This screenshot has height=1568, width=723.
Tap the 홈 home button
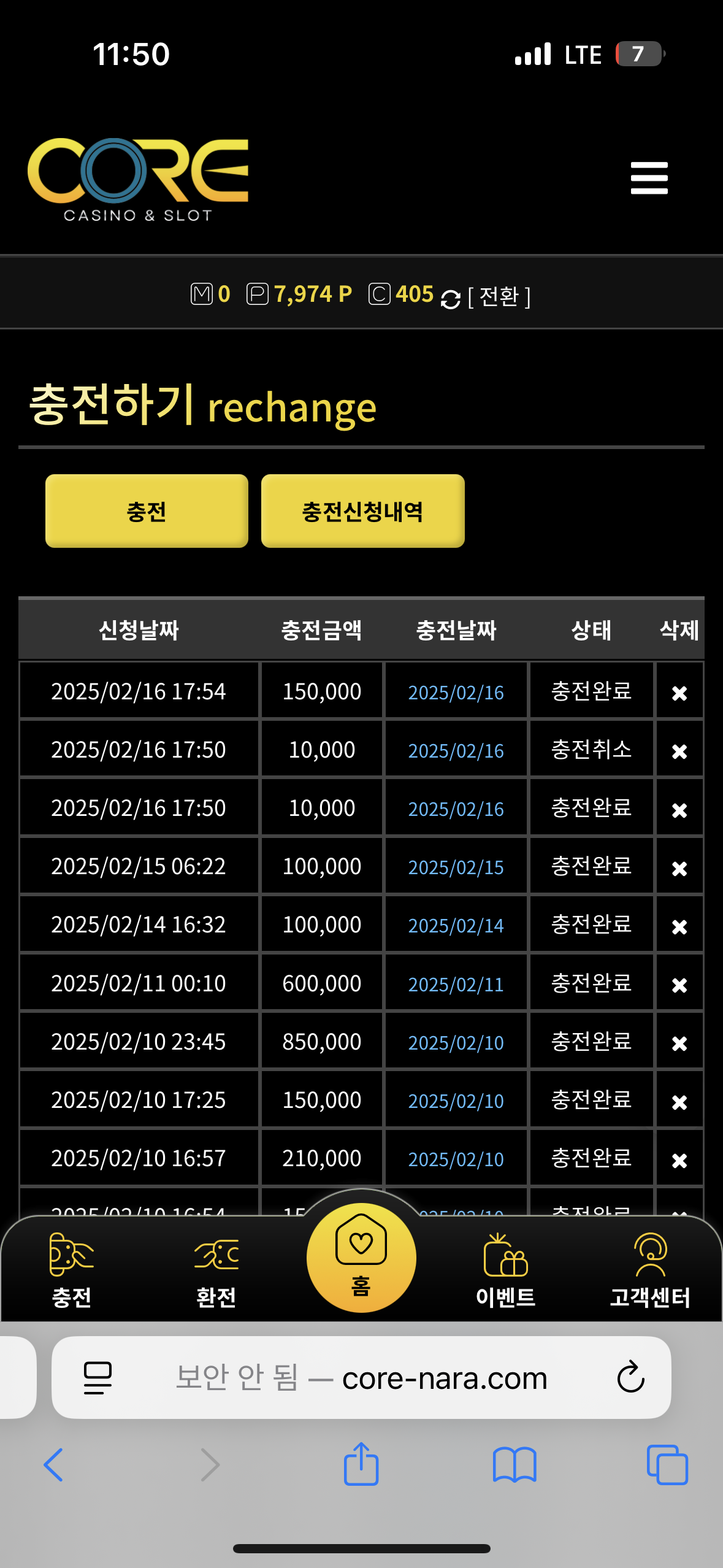click(361, 1257)
